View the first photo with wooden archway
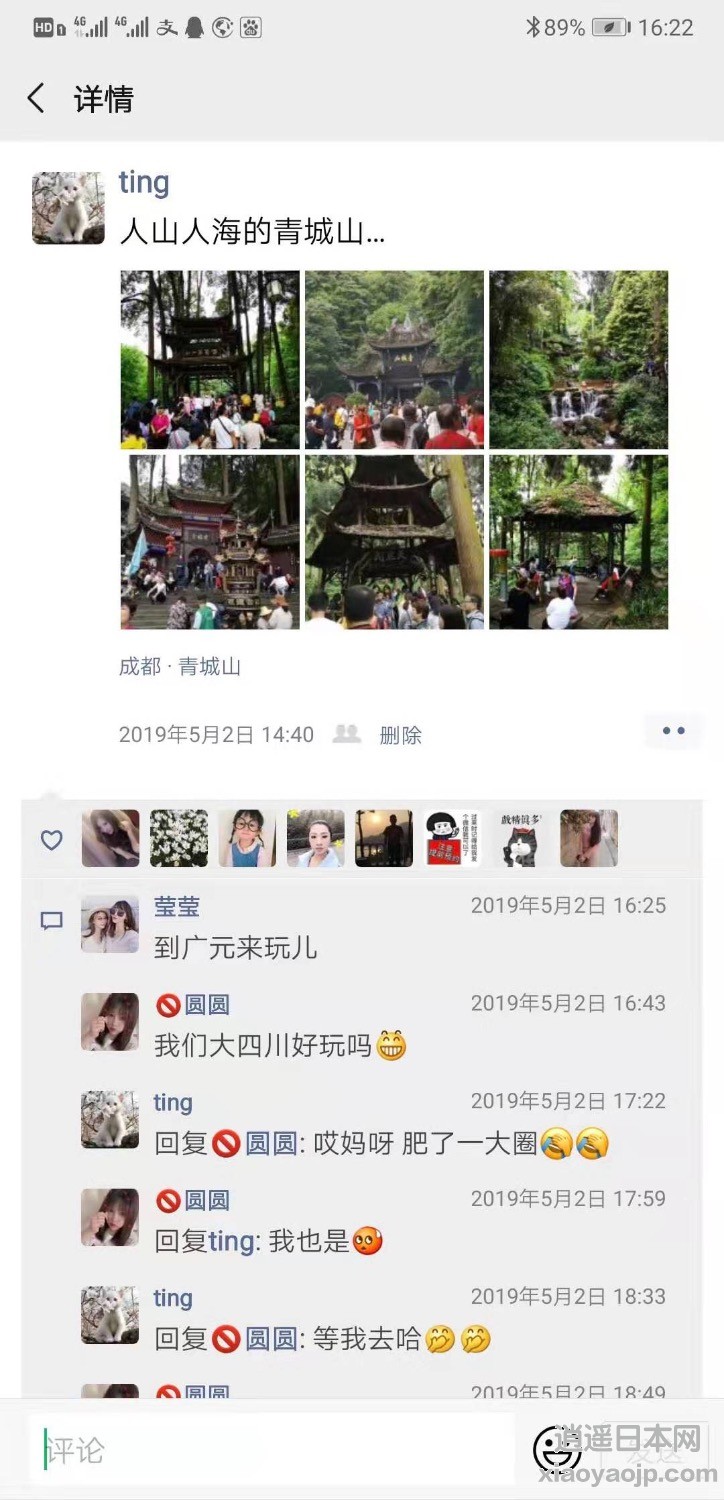Image resolution: width=724 pixels, height=1500 pixels. click(x=210, y=359)
